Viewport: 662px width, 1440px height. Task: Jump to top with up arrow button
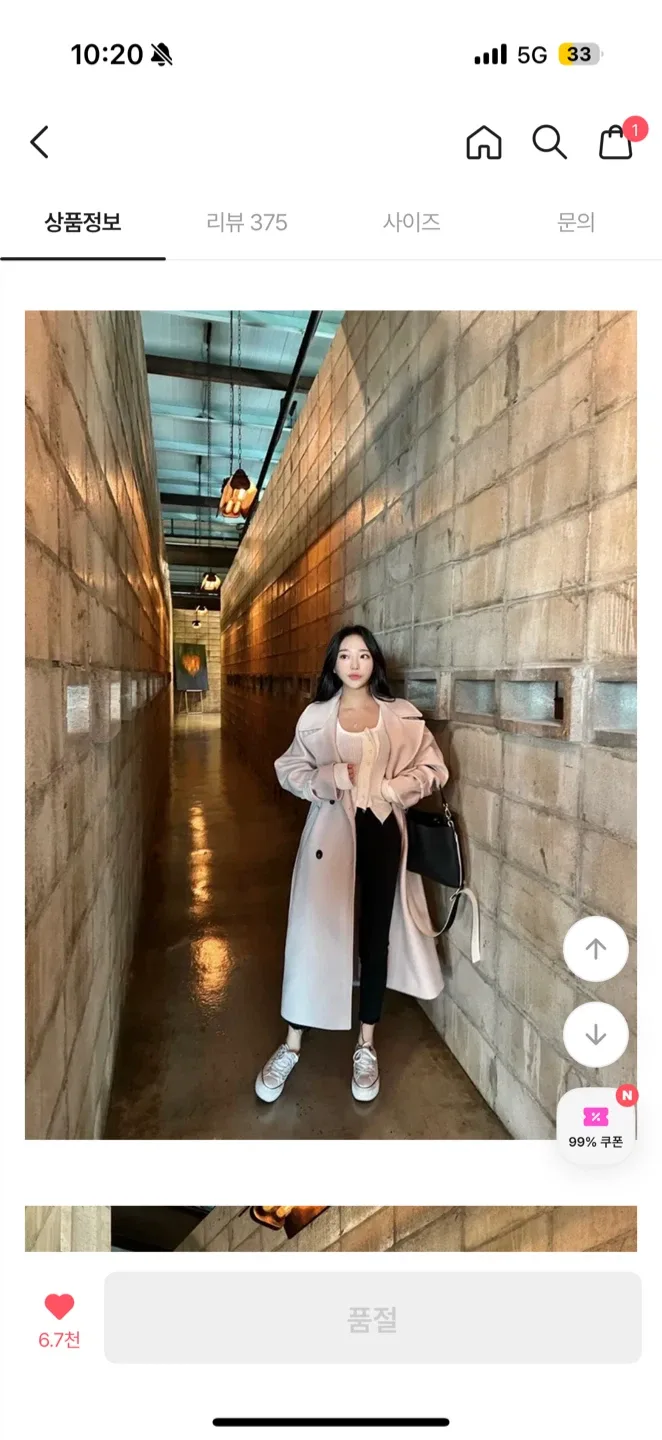[596, 949]
